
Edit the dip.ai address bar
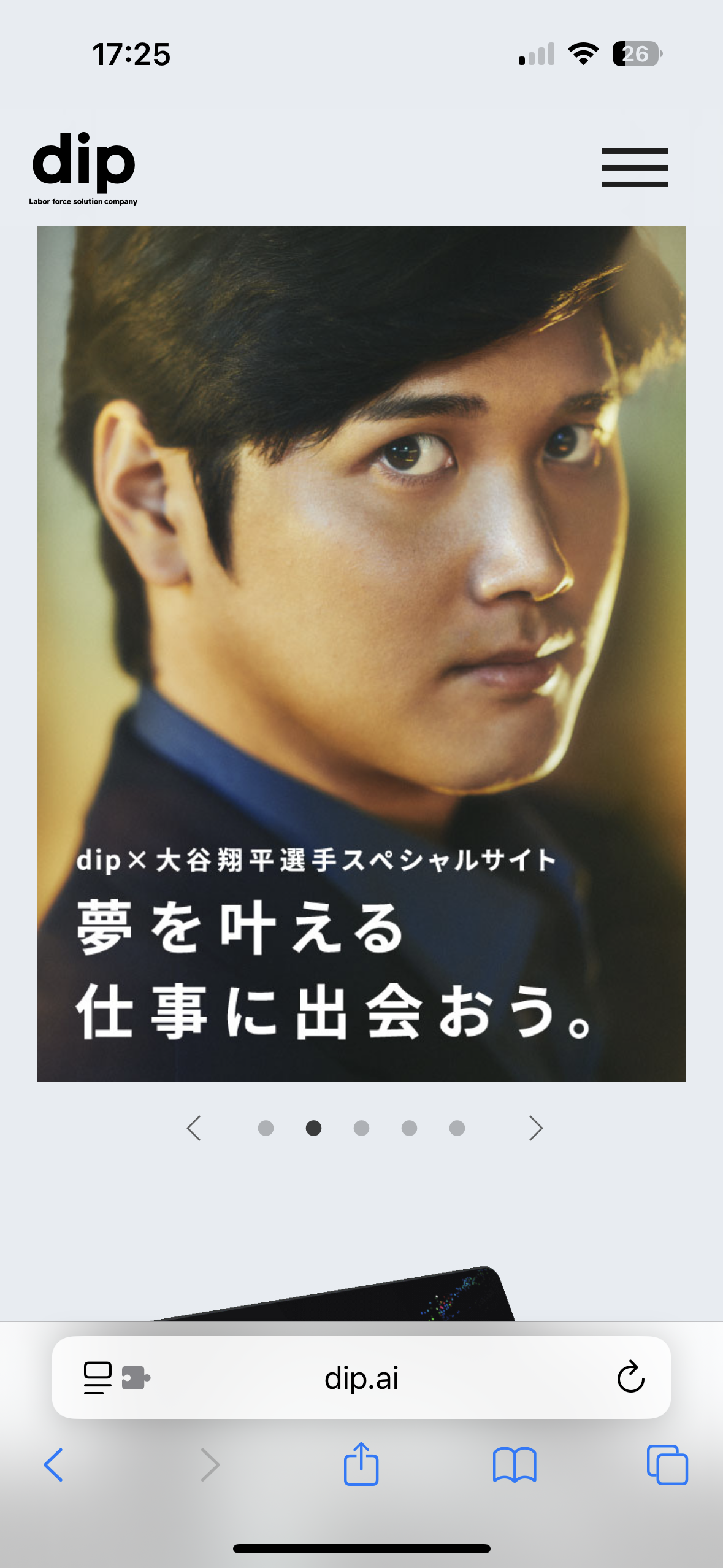click(x=361, y=1377)
